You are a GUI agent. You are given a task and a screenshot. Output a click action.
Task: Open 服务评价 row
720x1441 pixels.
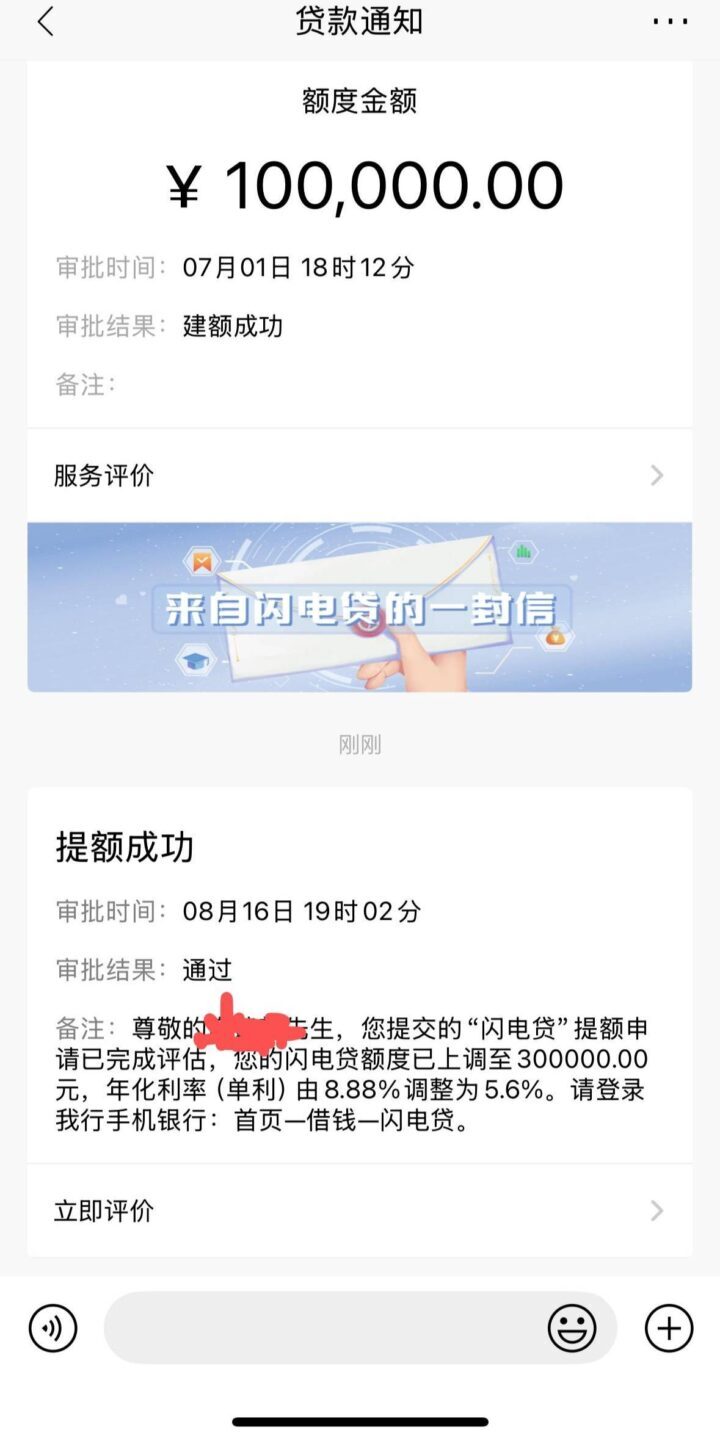point(359,475)
